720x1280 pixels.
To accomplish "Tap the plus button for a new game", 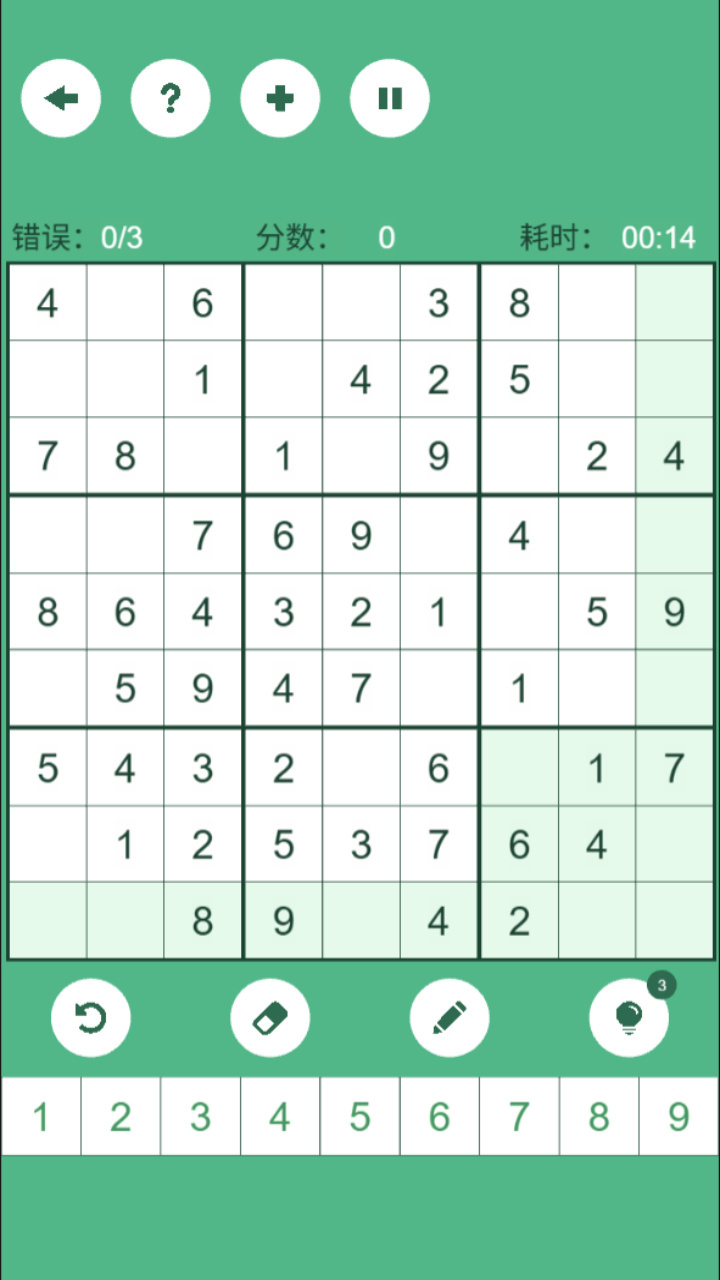I will point(280,98).
